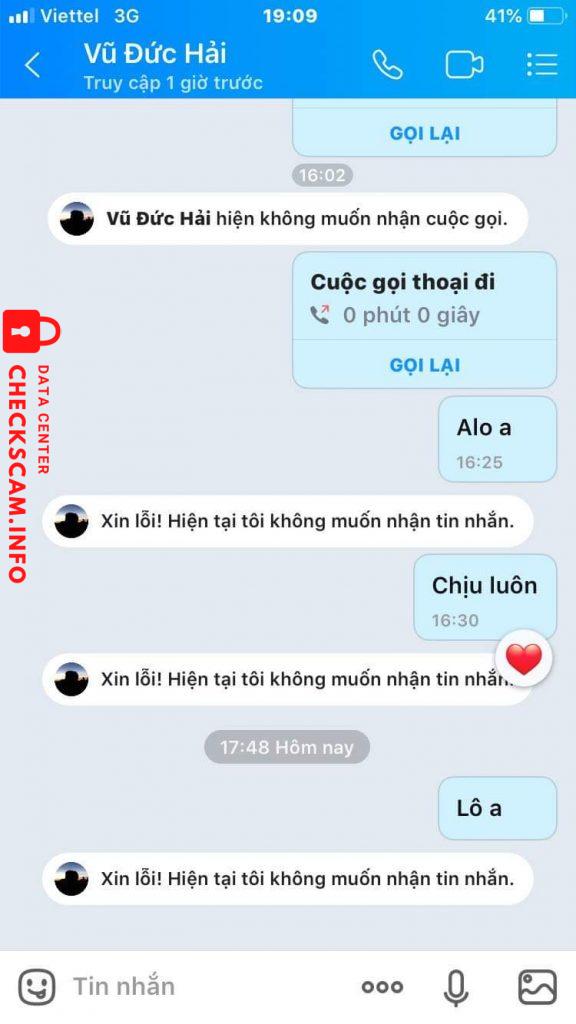576x1024 pixels.
Task: Tap the heart reaction on Chịu luôn message
Action: [524, 659]
